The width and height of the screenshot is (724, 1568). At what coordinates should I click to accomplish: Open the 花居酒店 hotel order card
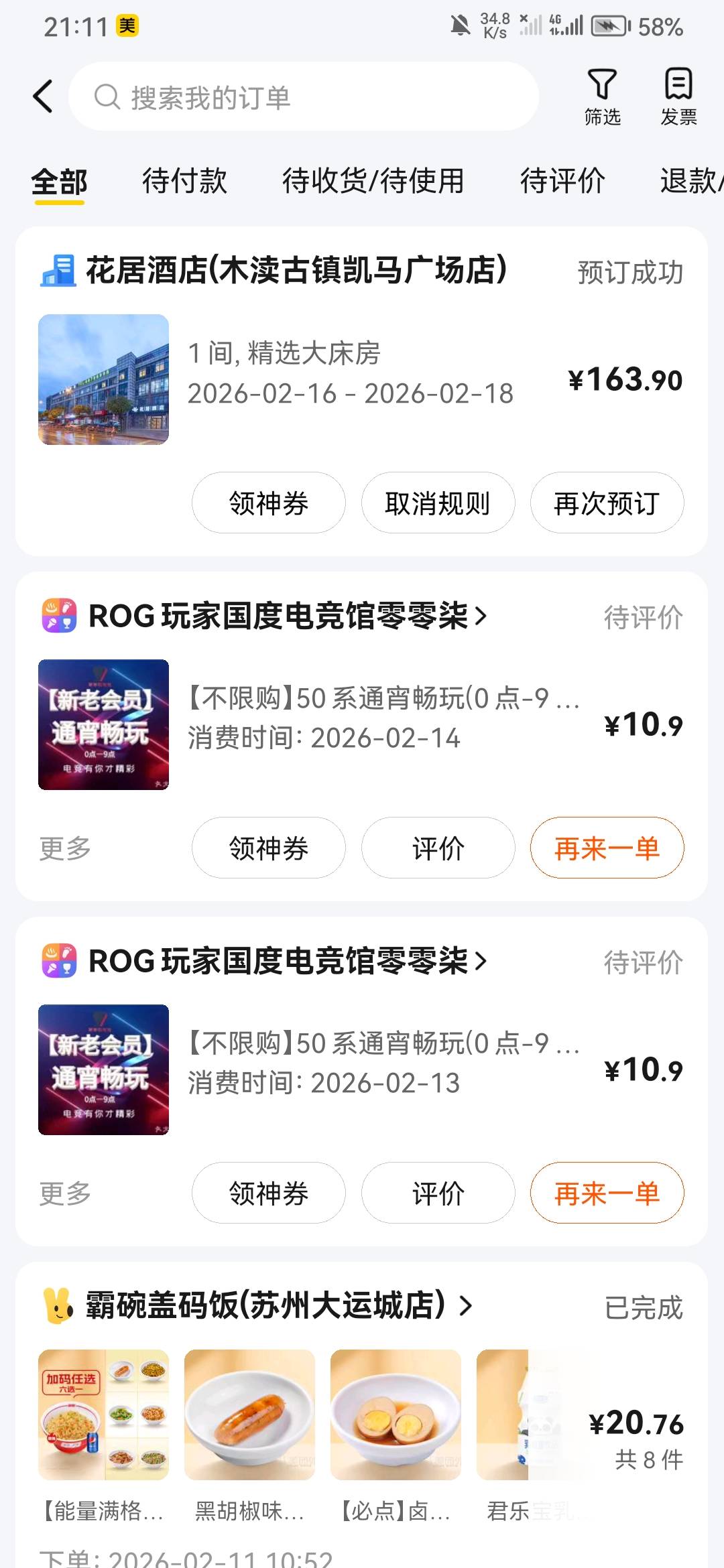(x=362, y=379)
